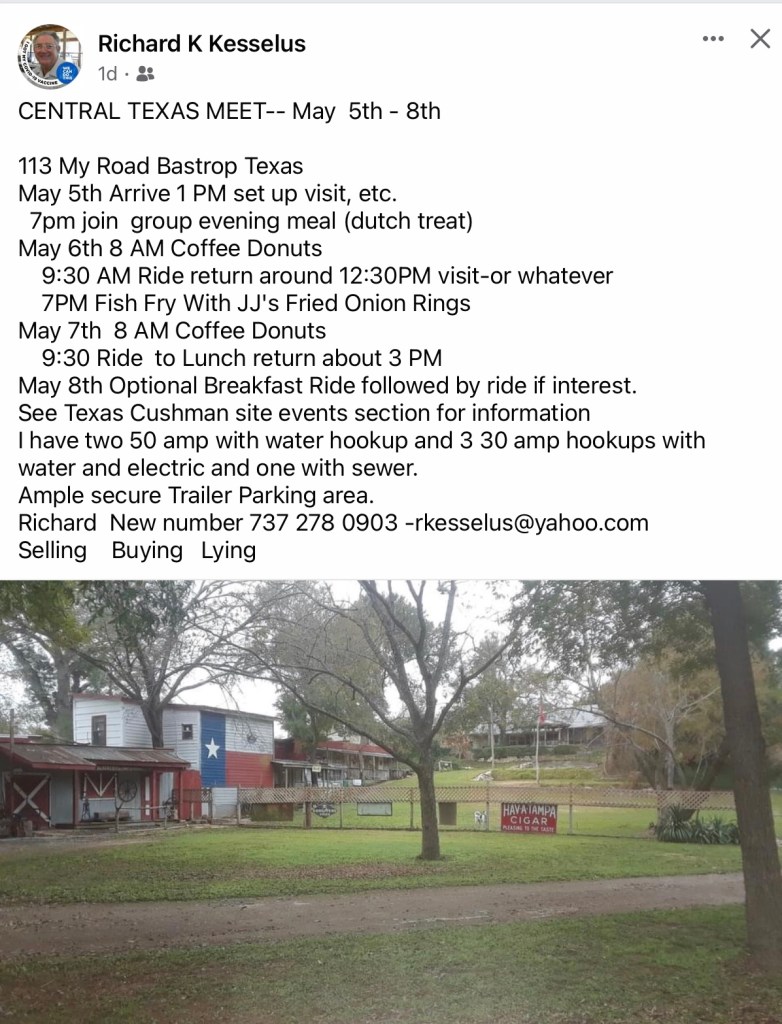
Task: Open the post's three-dot options menu
Action: (x=712, y=39)
